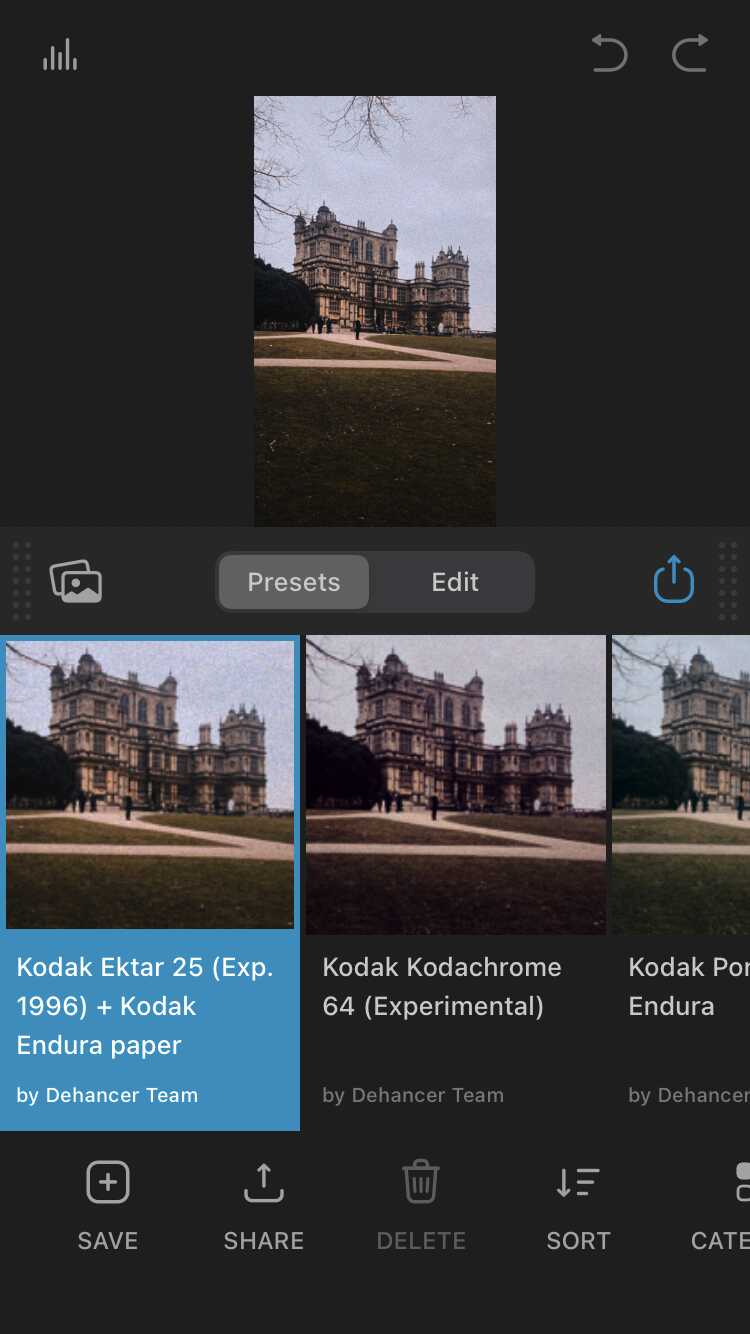
Task: Grab the right panel drag handle
Action: point(732,581)
